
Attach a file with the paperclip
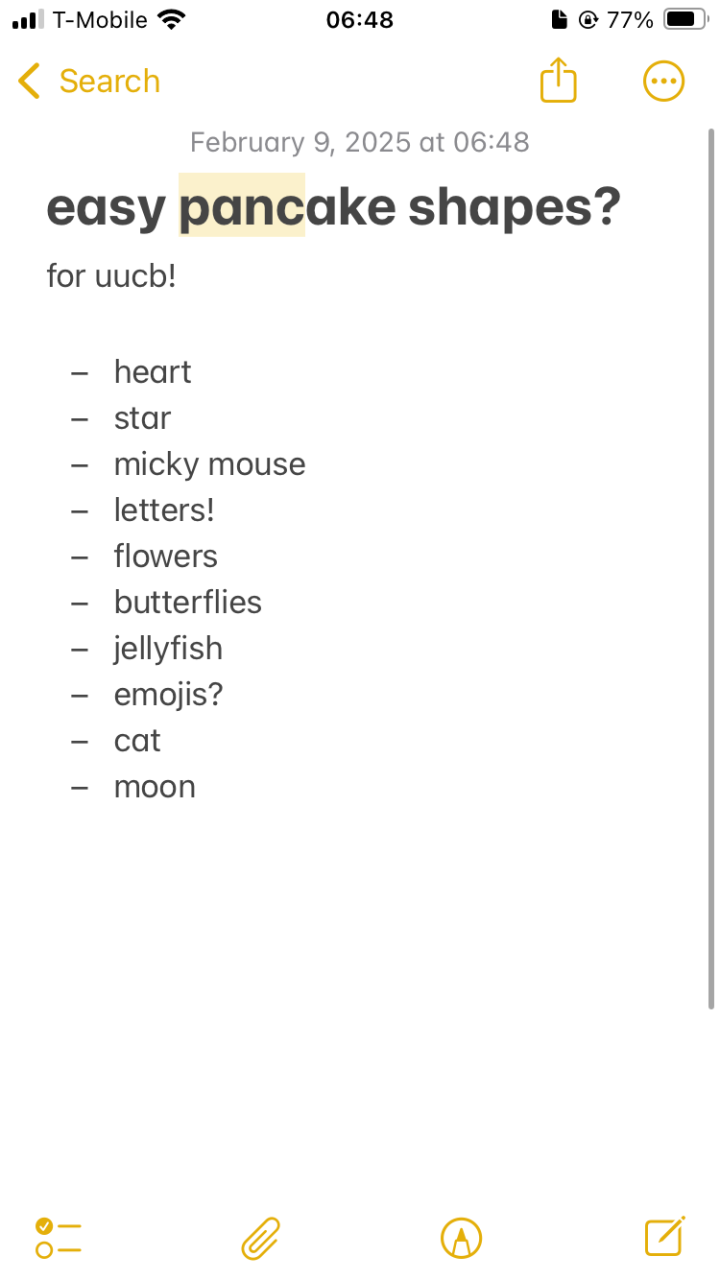(260, 1238)
